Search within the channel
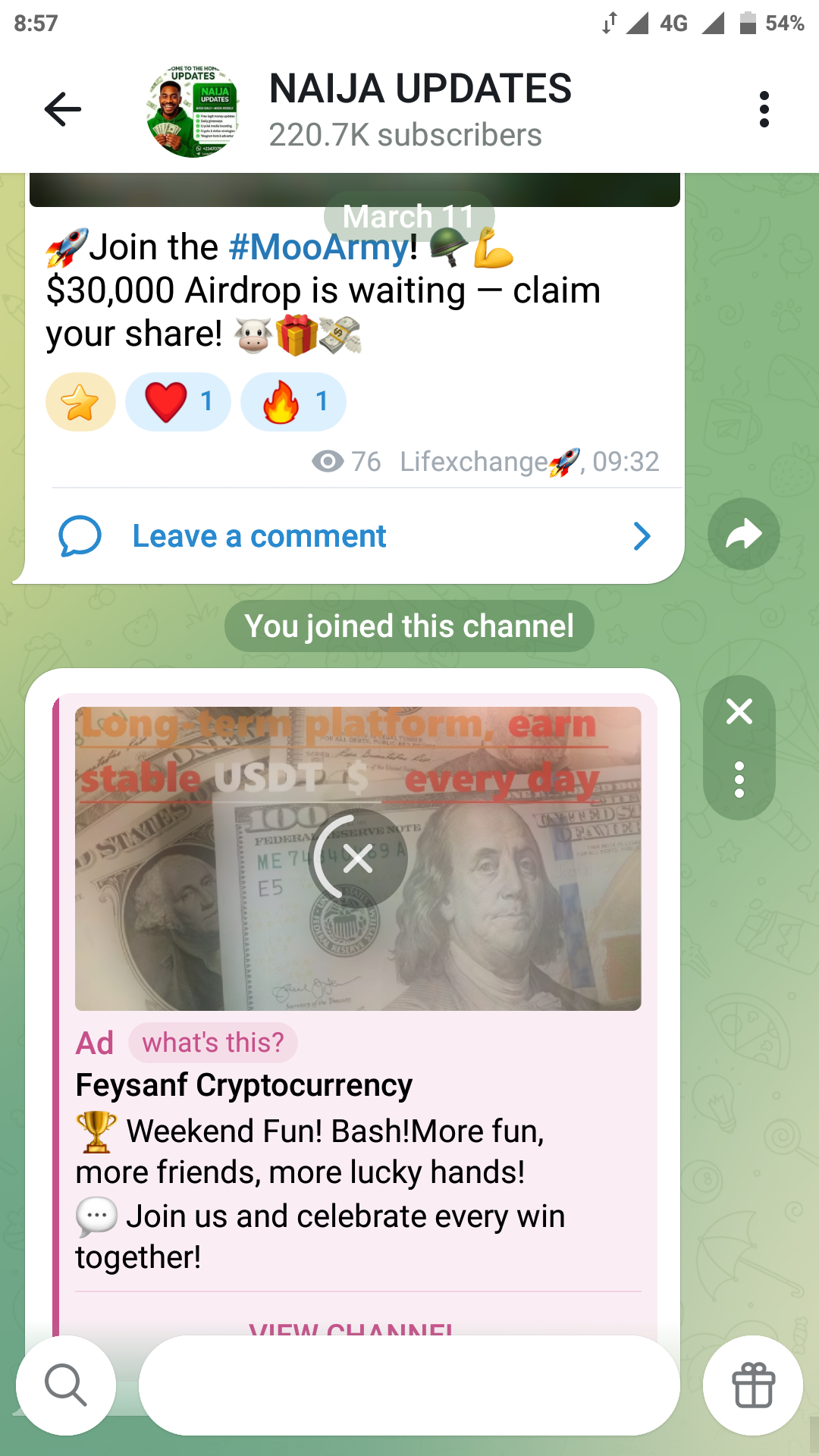 tap(66, 1385)
